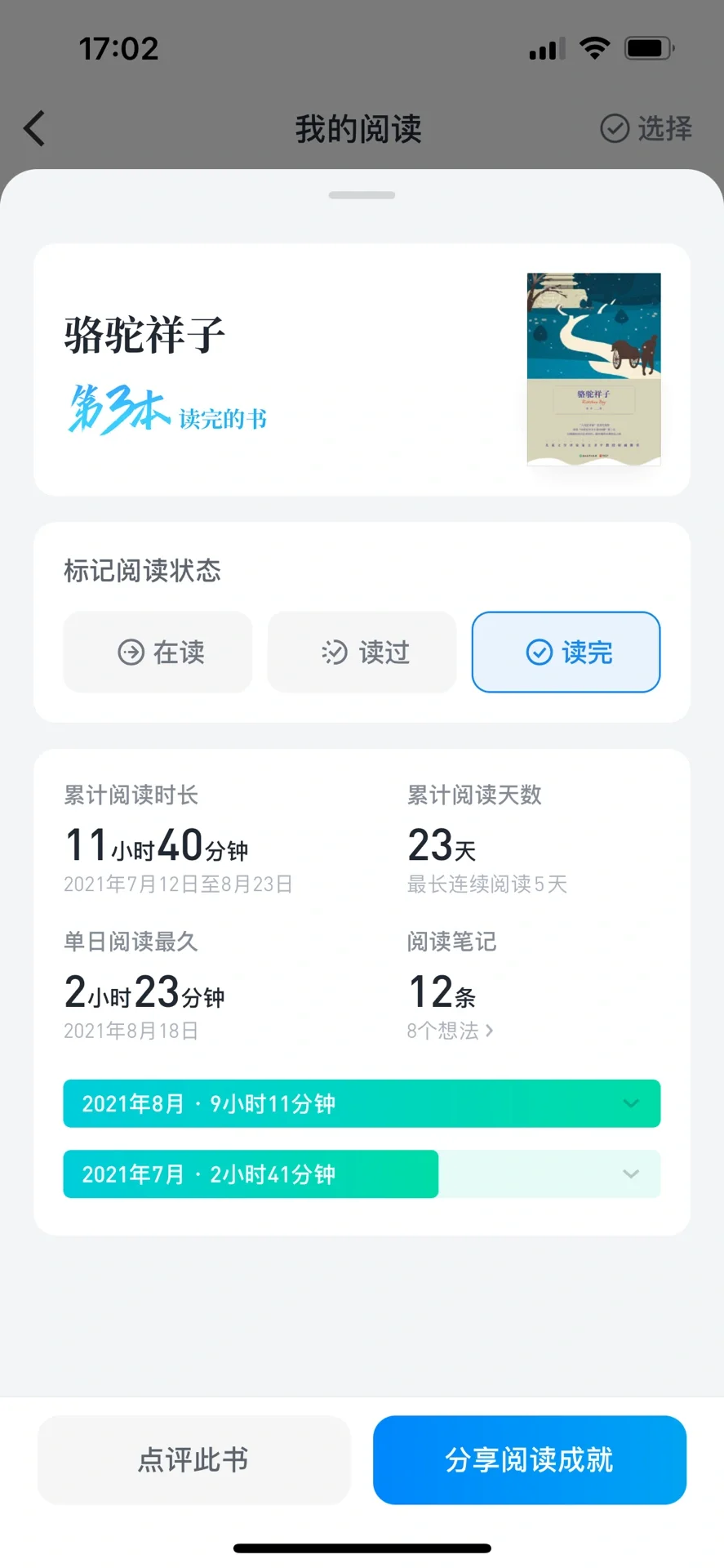This screenshot has width=724, height=1568.
Task: Select the 读完 reading status
Action: pyautogui.click(x=566, y=652)
